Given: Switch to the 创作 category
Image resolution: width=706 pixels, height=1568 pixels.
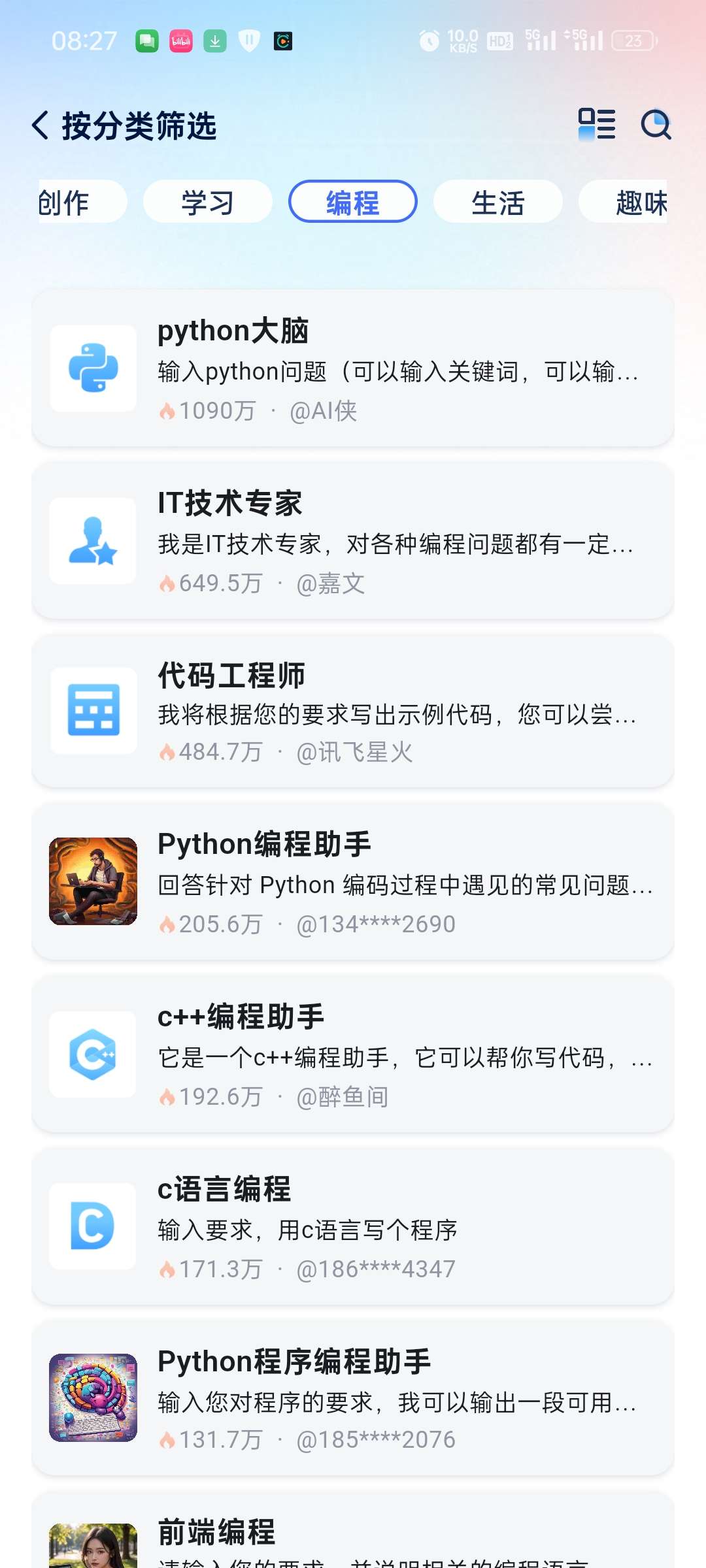Looking at the screenshot, I should click(71, 202).
